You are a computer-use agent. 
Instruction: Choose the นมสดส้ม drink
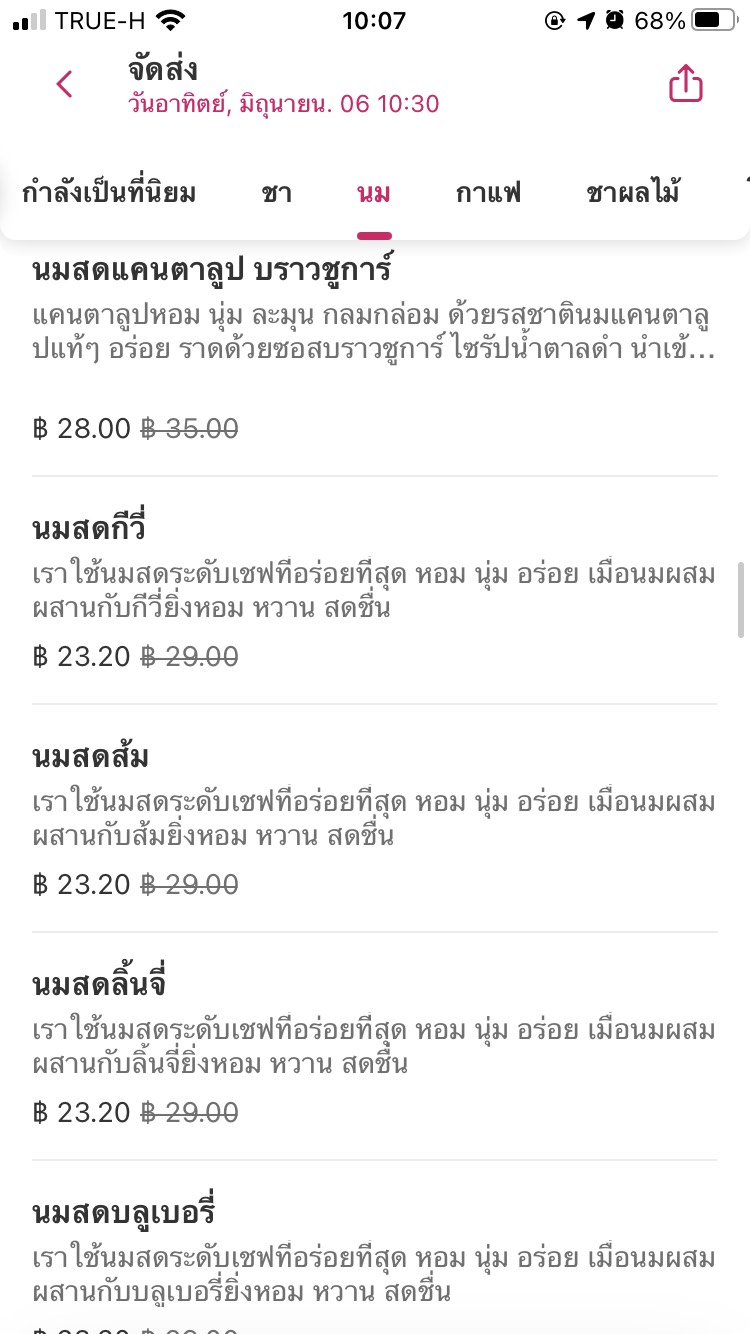[x=374, y=818]
